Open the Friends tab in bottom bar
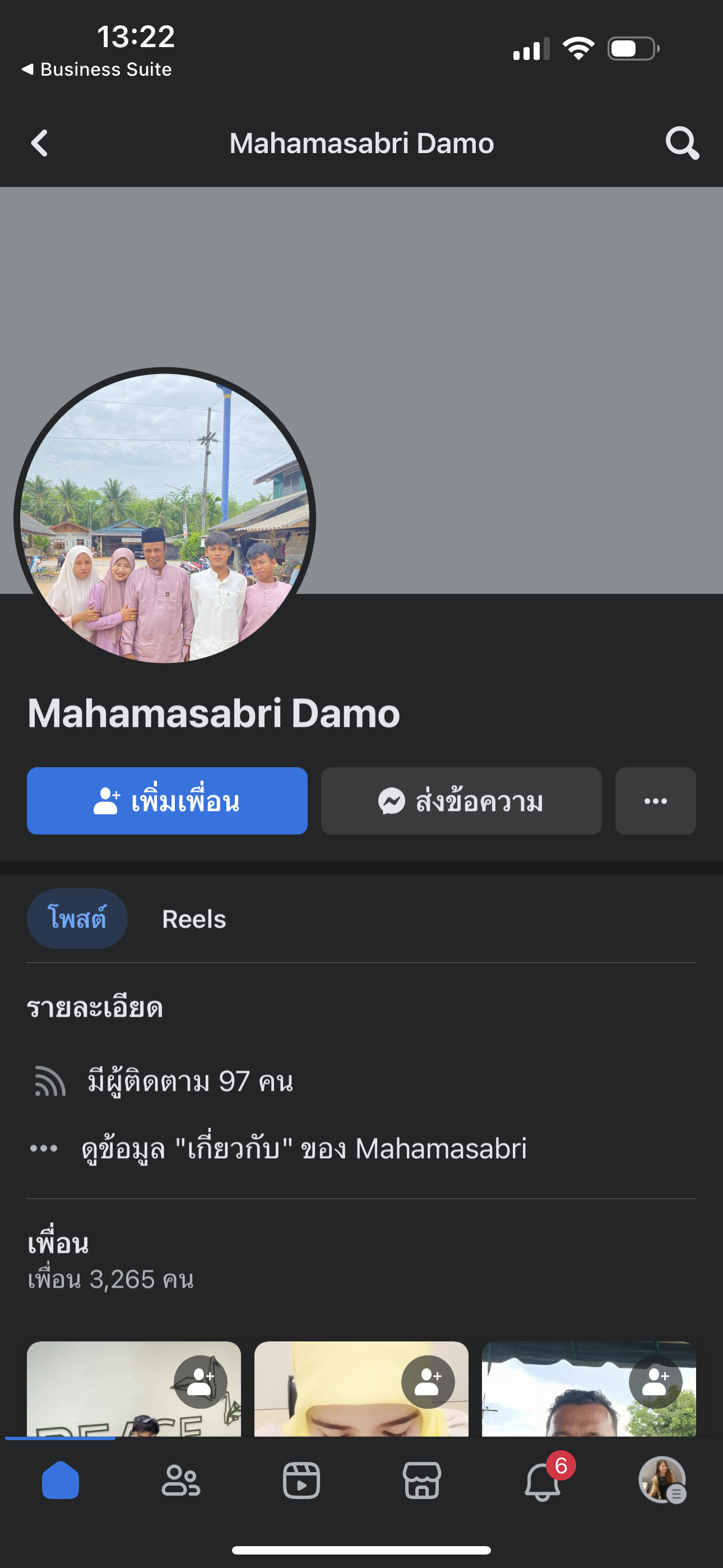 [x=180, y=1481]
